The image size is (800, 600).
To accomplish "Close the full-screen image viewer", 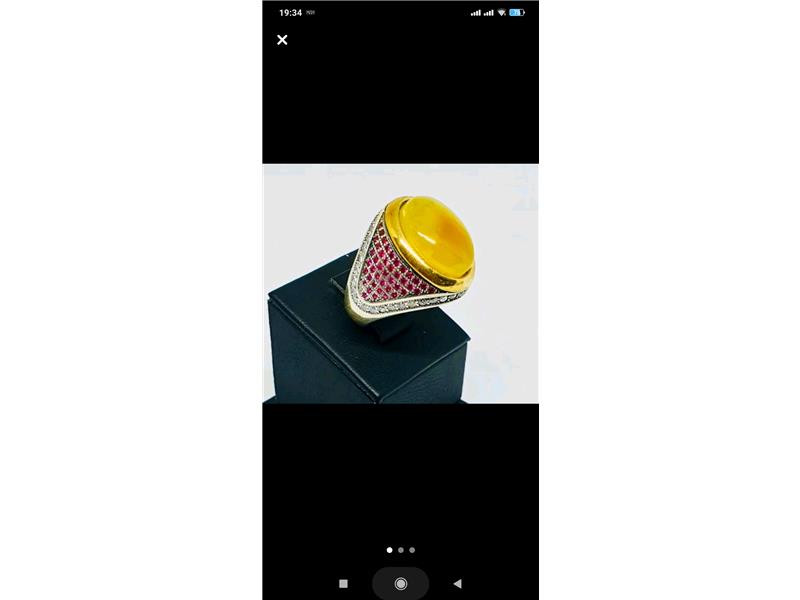I will [x=282, y=40].
